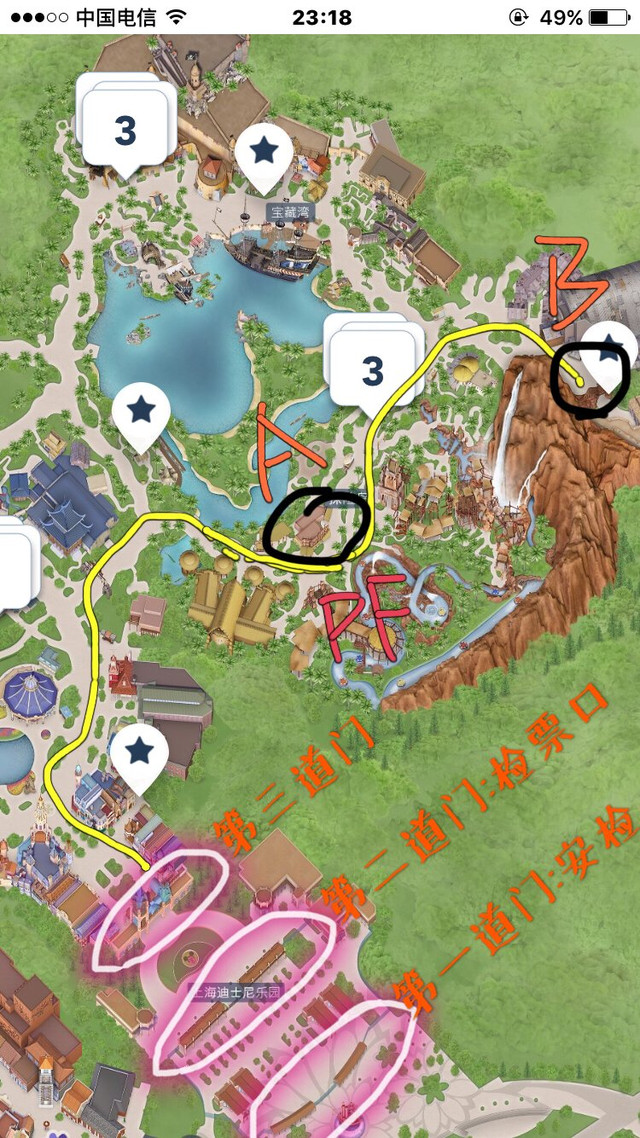Open the star pin above the park entrance street
640x1138 pixels.
click(x=139, y=752)
